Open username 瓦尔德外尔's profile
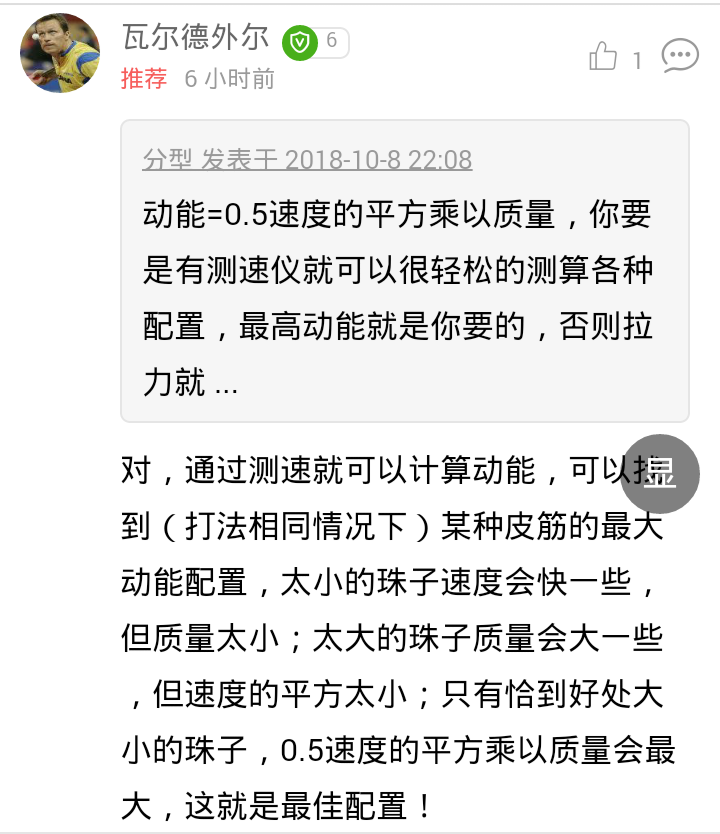 195,38
